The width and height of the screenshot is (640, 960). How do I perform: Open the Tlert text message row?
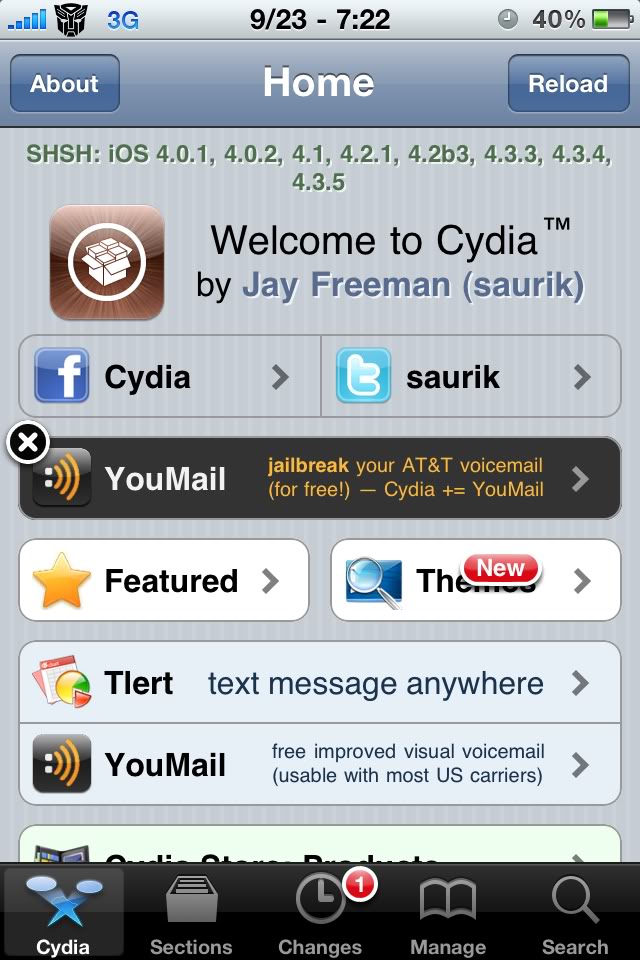[x=320, y=683]
